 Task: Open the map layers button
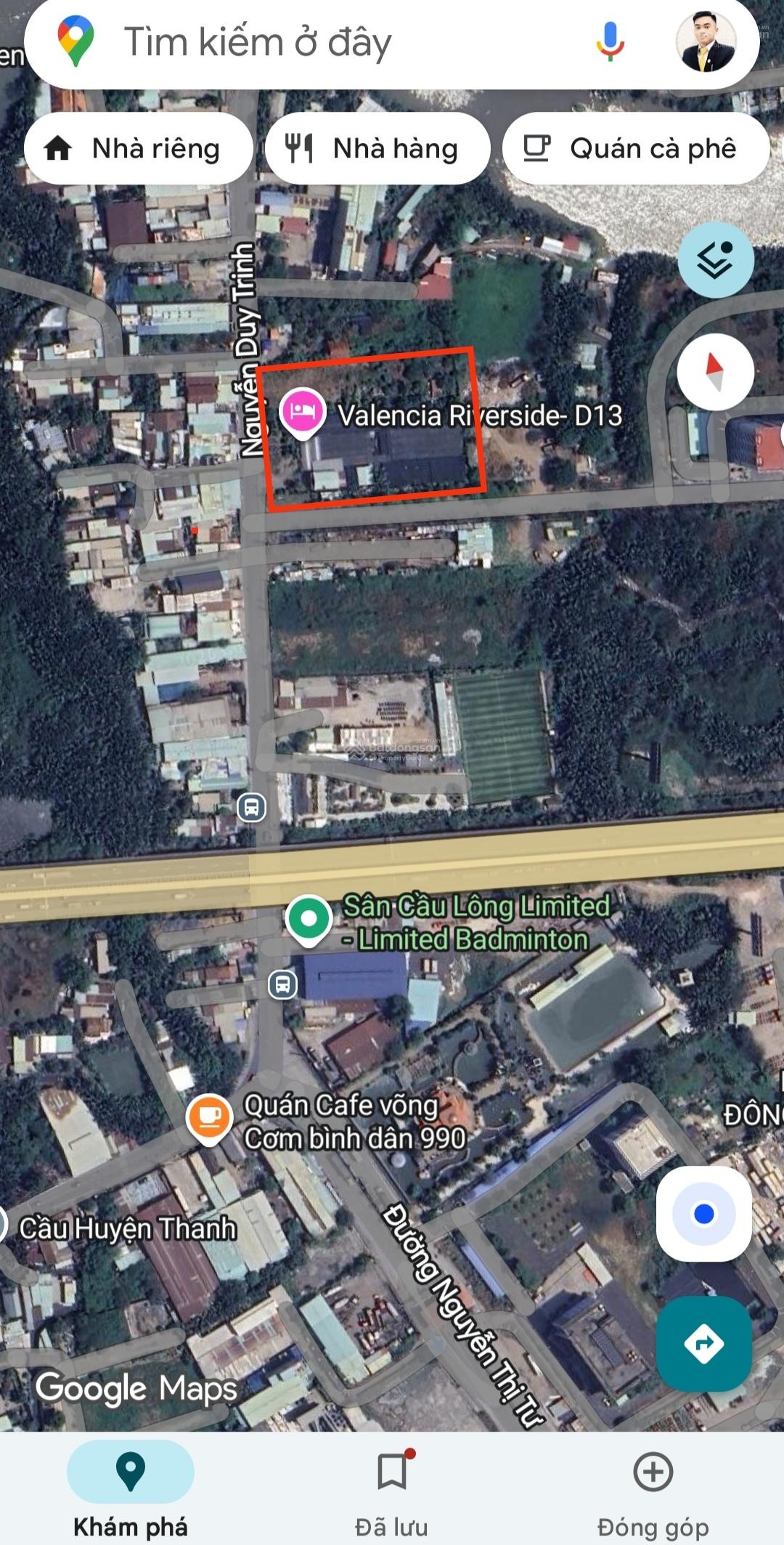click(x=715, y=259)
